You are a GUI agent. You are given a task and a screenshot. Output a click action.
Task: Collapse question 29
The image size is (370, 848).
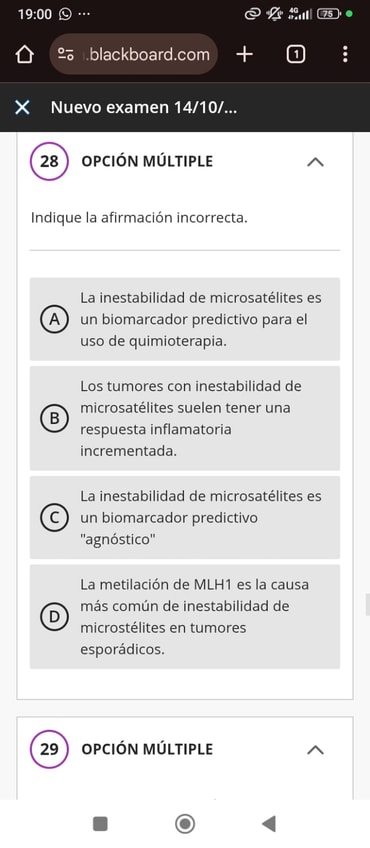coord(315,750)
